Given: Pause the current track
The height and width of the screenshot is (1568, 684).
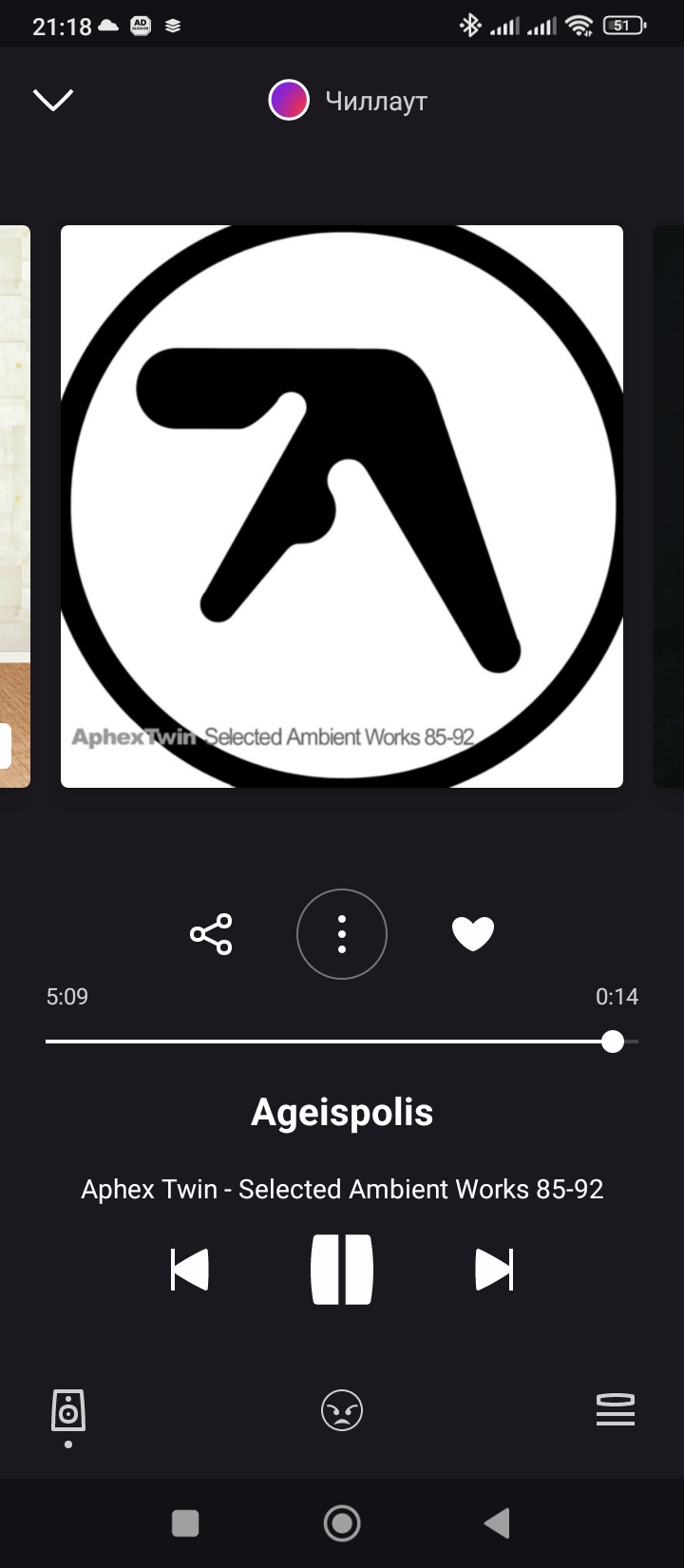Looking at the screenshot, I should point(342,1270).
